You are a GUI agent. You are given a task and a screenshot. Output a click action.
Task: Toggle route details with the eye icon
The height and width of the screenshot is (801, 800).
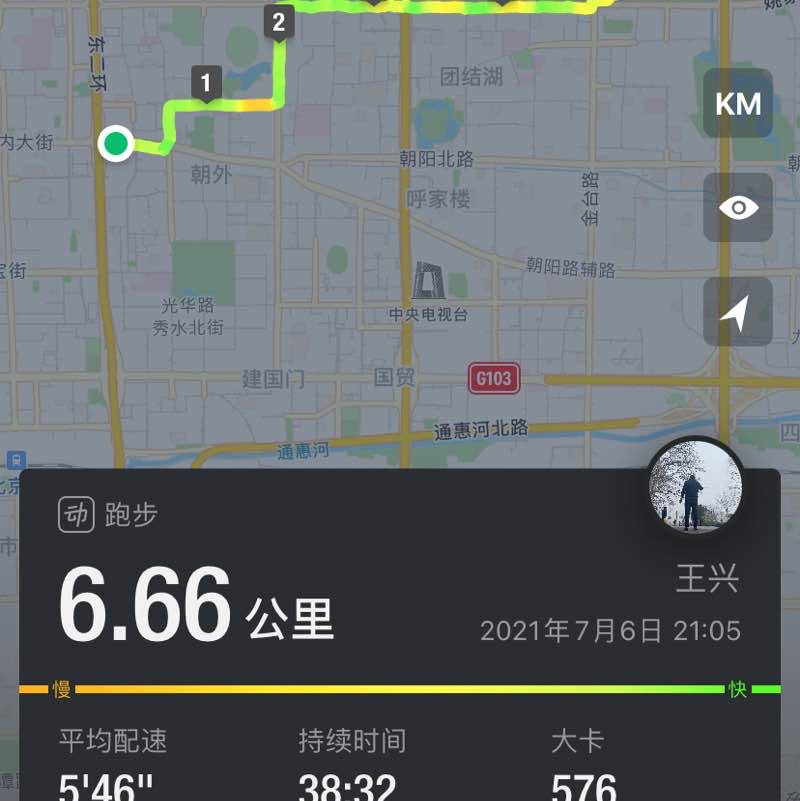[738, 209]
